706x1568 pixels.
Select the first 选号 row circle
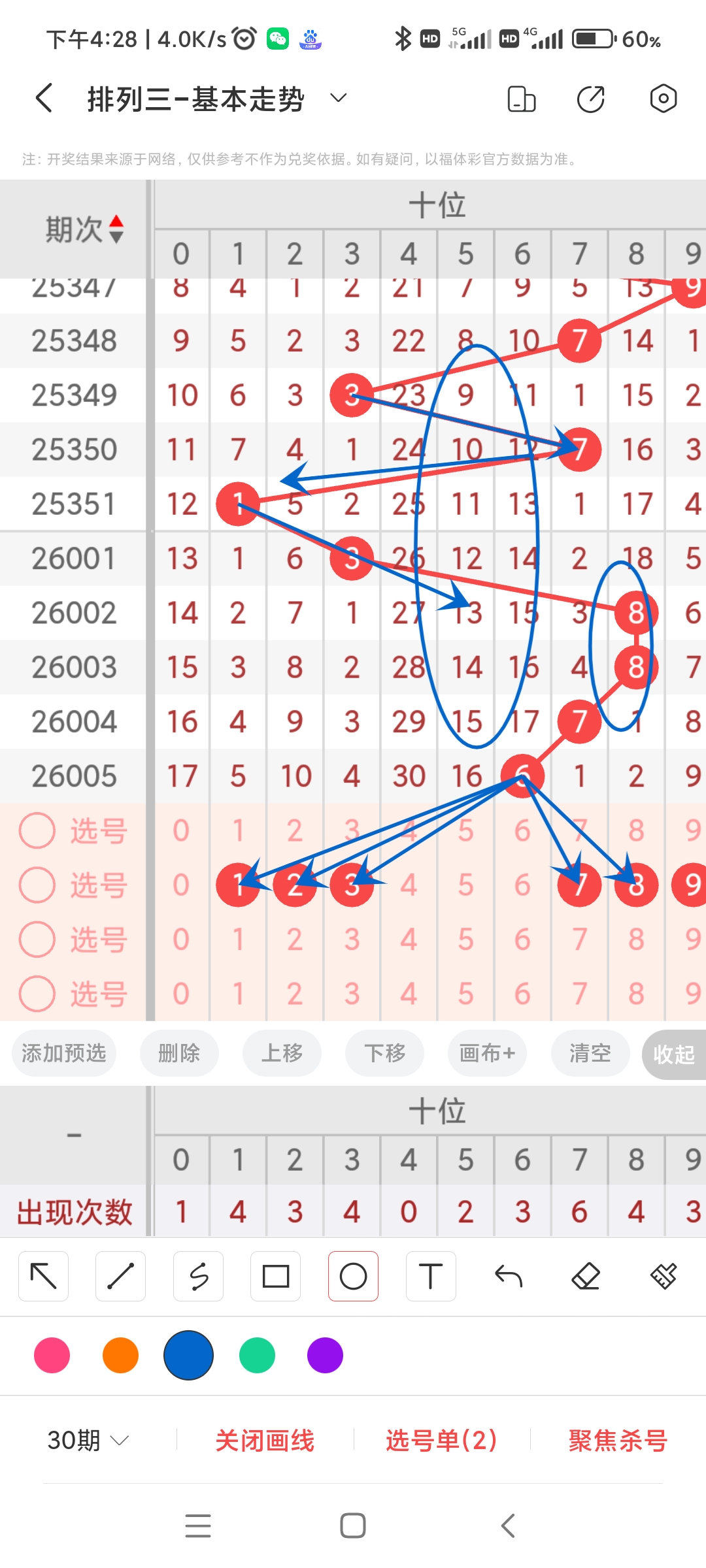[x=37, y=831]
